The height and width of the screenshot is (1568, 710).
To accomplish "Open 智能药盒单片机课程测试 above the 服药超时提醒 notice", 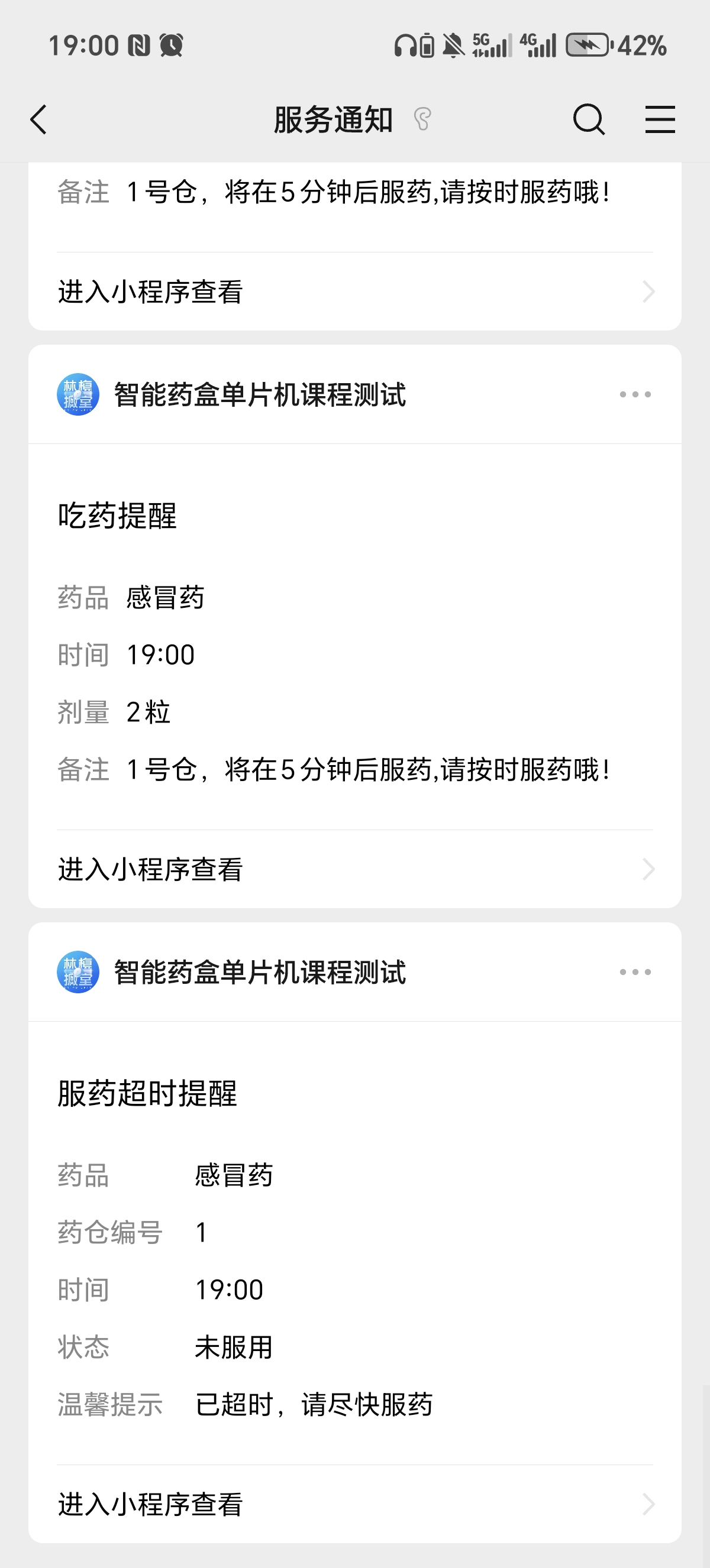I will point(259,972).
